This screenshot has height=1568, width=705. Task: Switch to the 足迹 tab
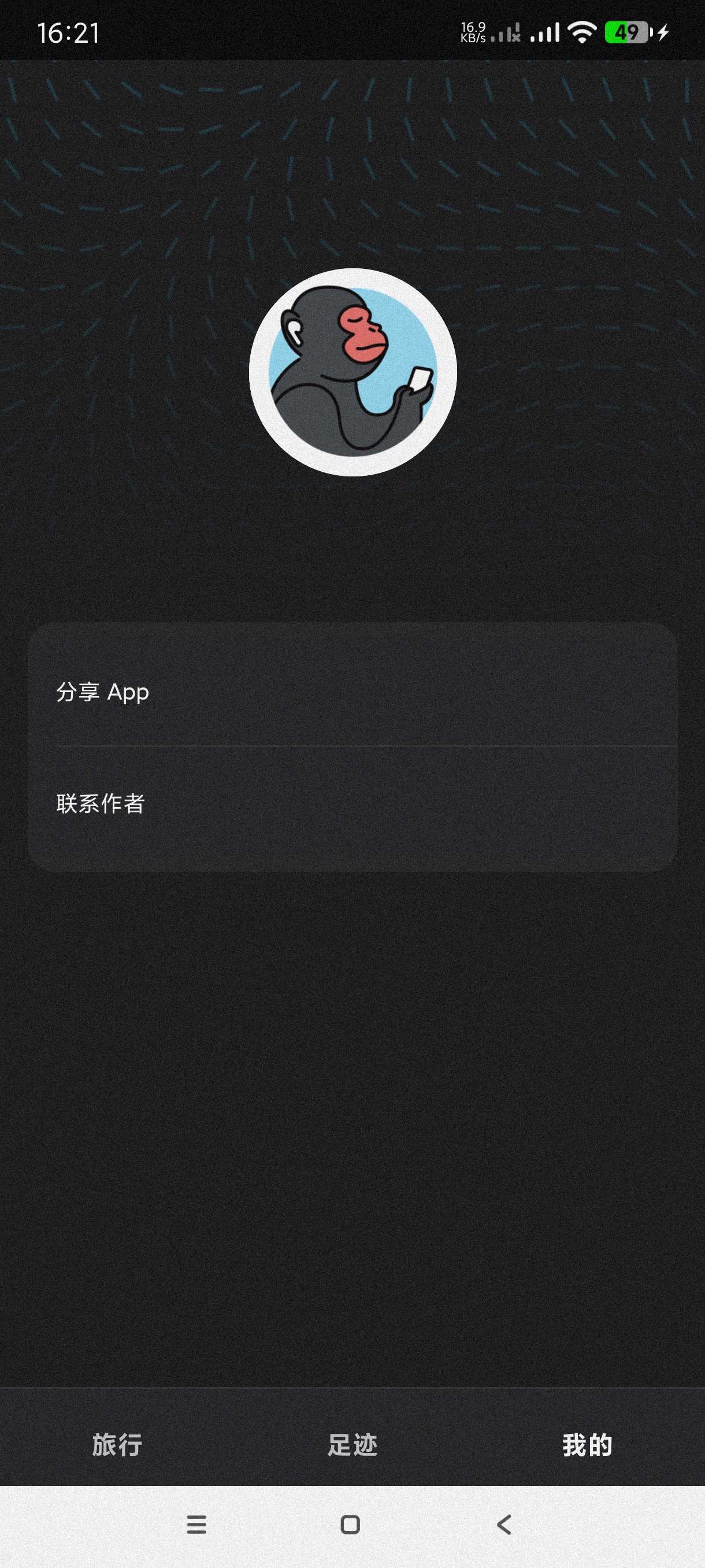[352, 1445]
